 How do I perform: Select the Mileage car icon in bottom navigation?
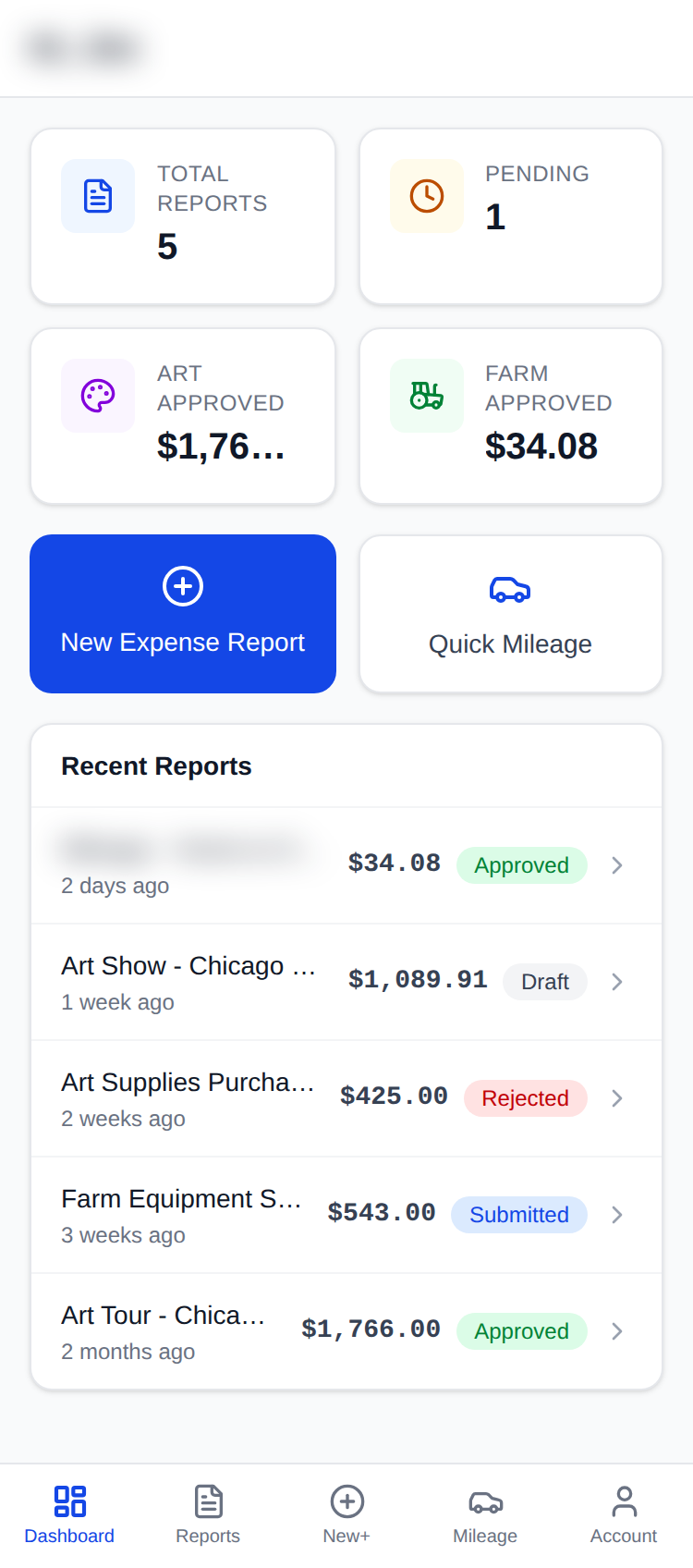484,1501
